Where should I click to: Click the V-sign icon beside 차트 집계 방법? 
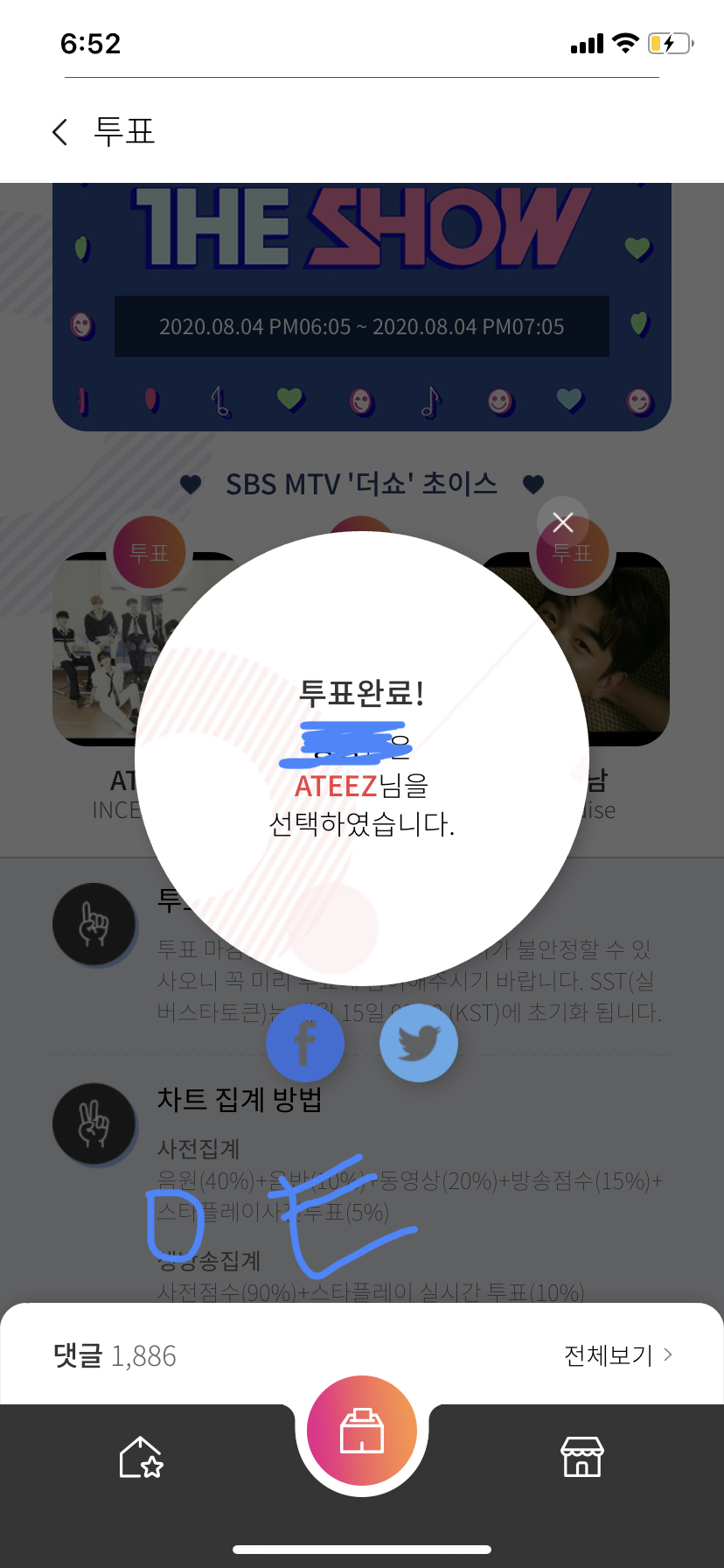click(94, 1124)
